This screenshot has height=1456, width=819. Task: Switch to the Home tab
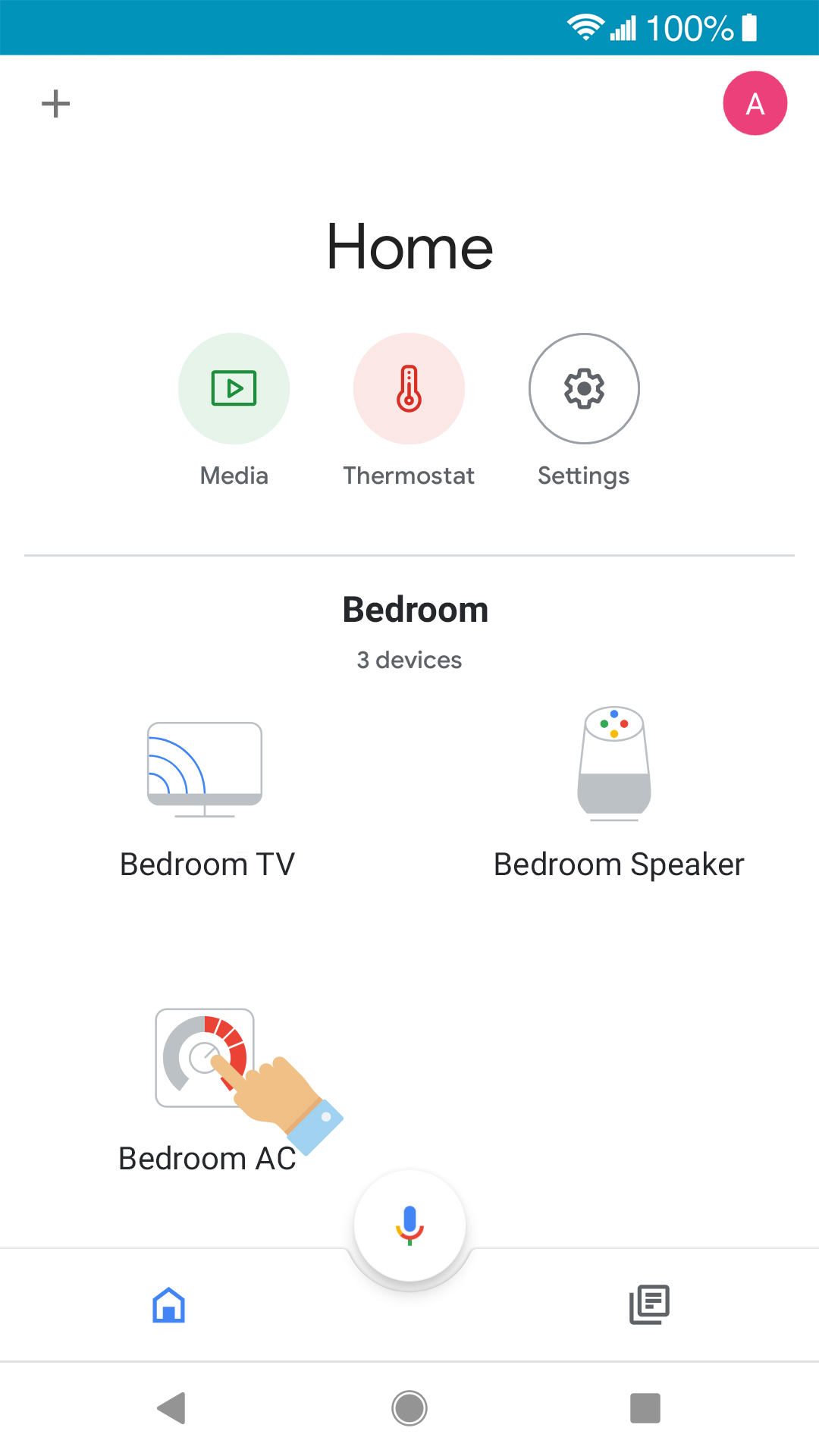[168, 1305]
